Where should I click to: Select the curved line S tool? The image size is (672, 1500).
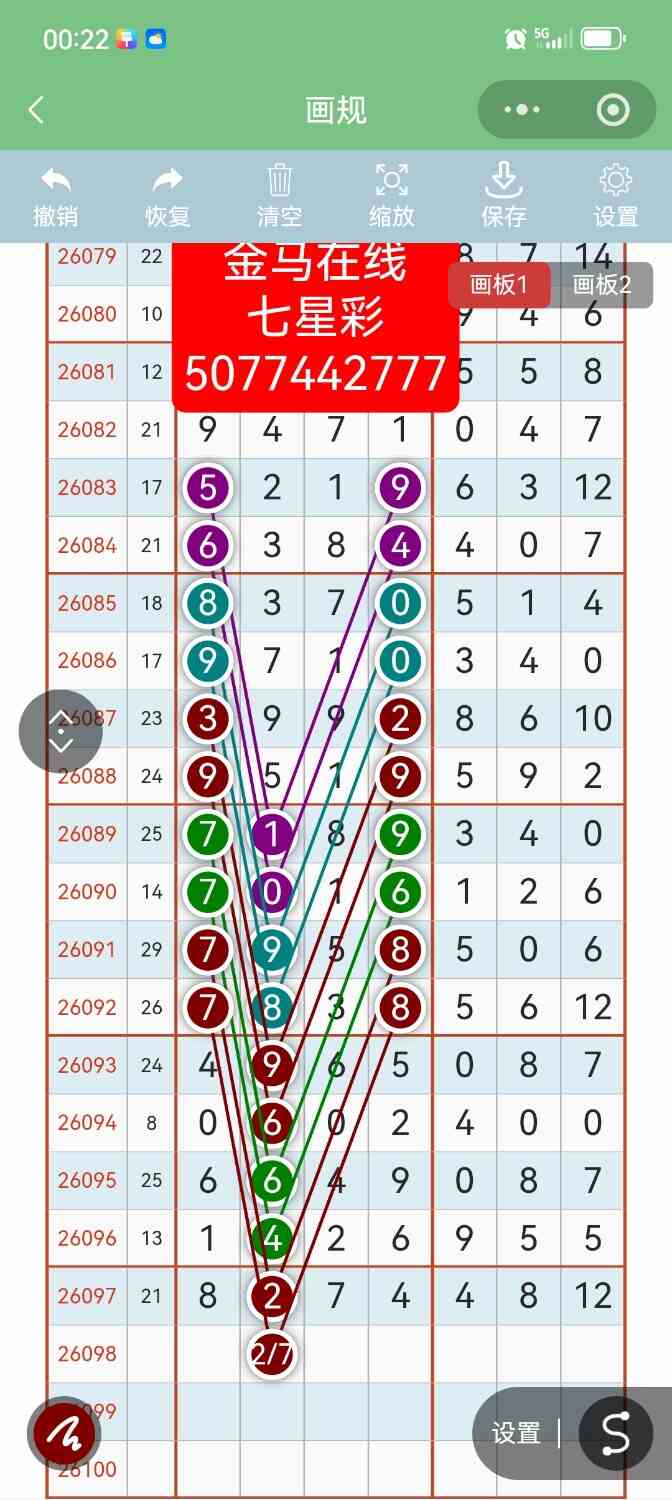[615, 1433]
